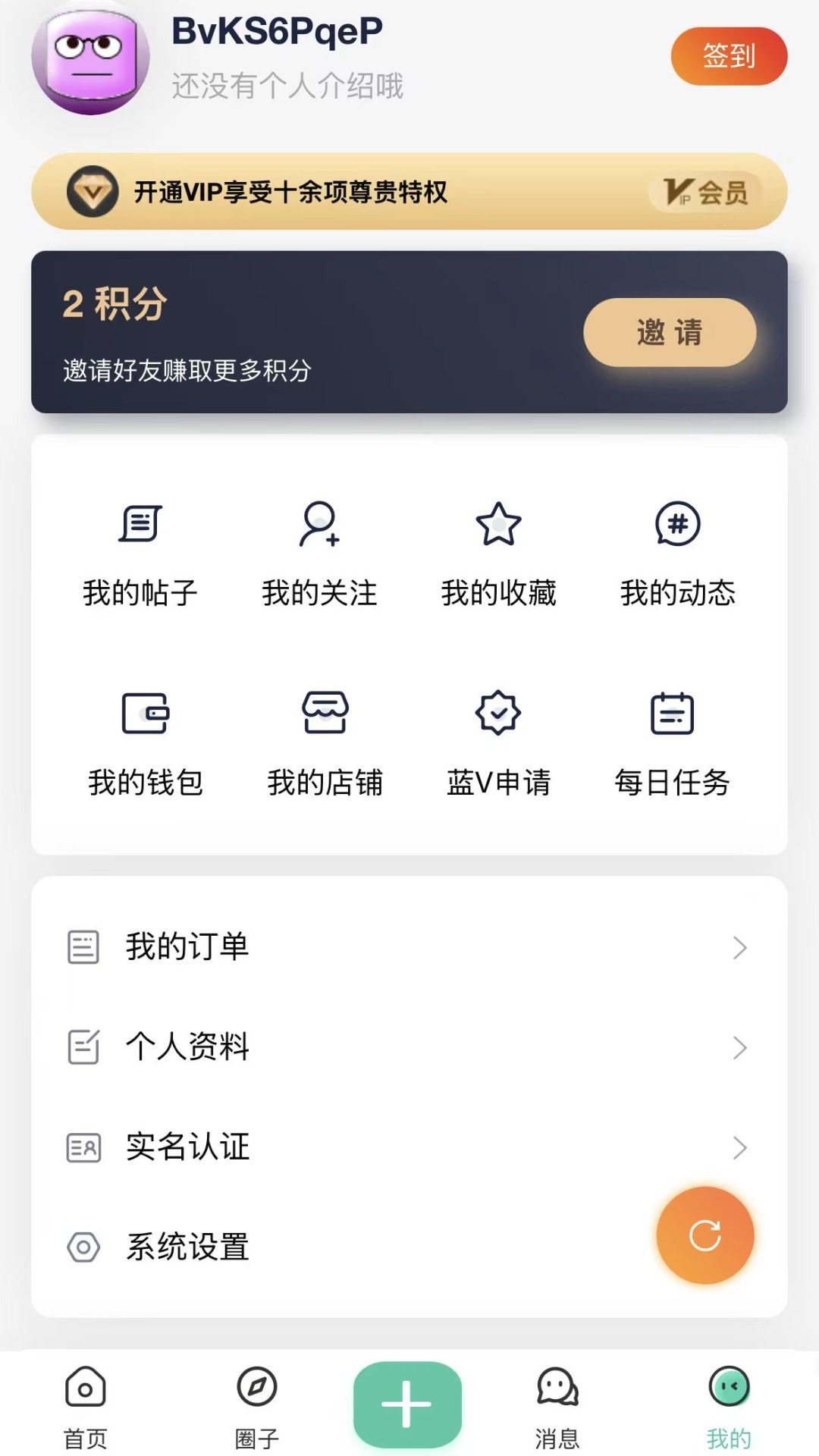Tap the 邀请 invite button

(669, 332)
